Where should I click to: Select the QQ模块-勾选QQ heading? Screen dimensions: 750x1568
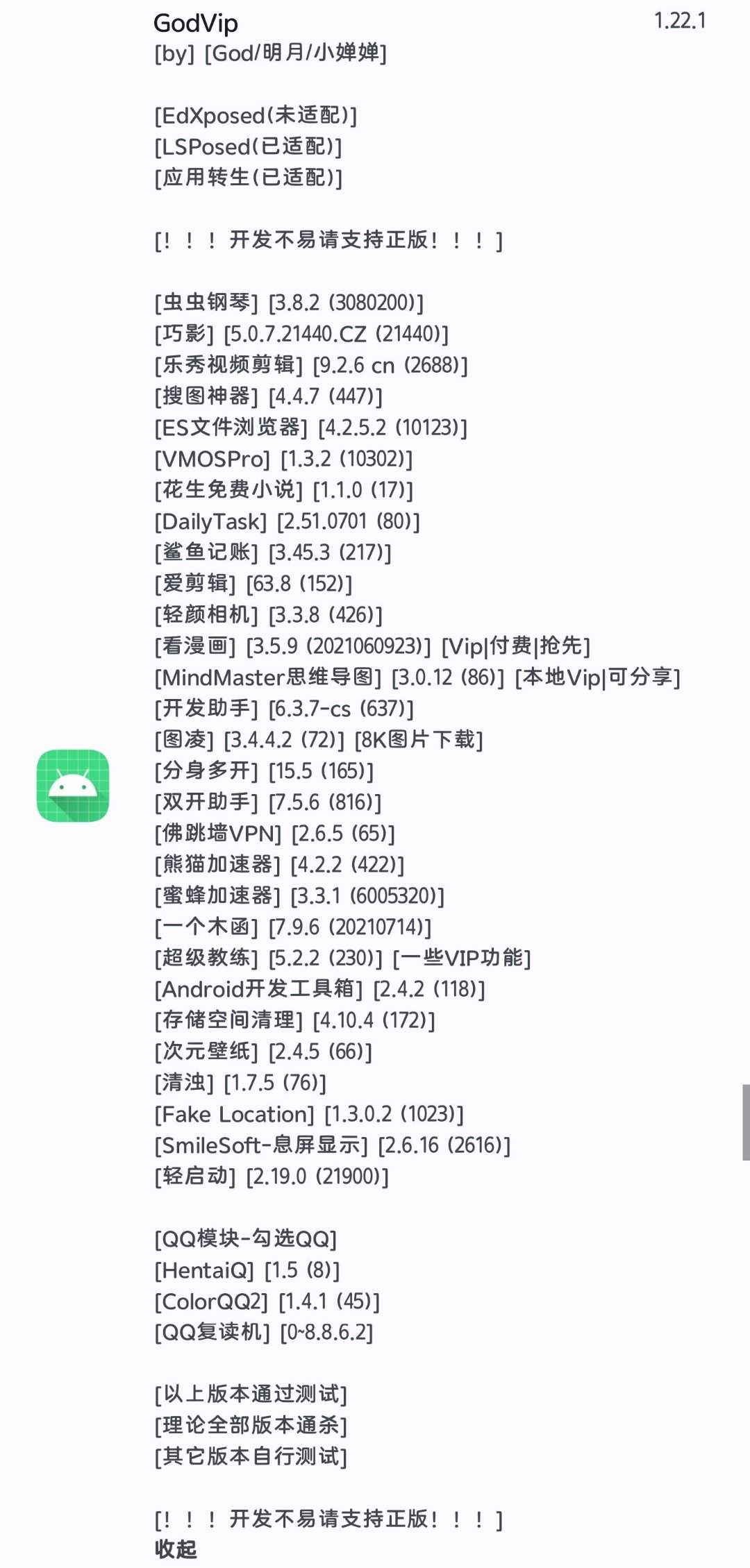[246, 1239]
